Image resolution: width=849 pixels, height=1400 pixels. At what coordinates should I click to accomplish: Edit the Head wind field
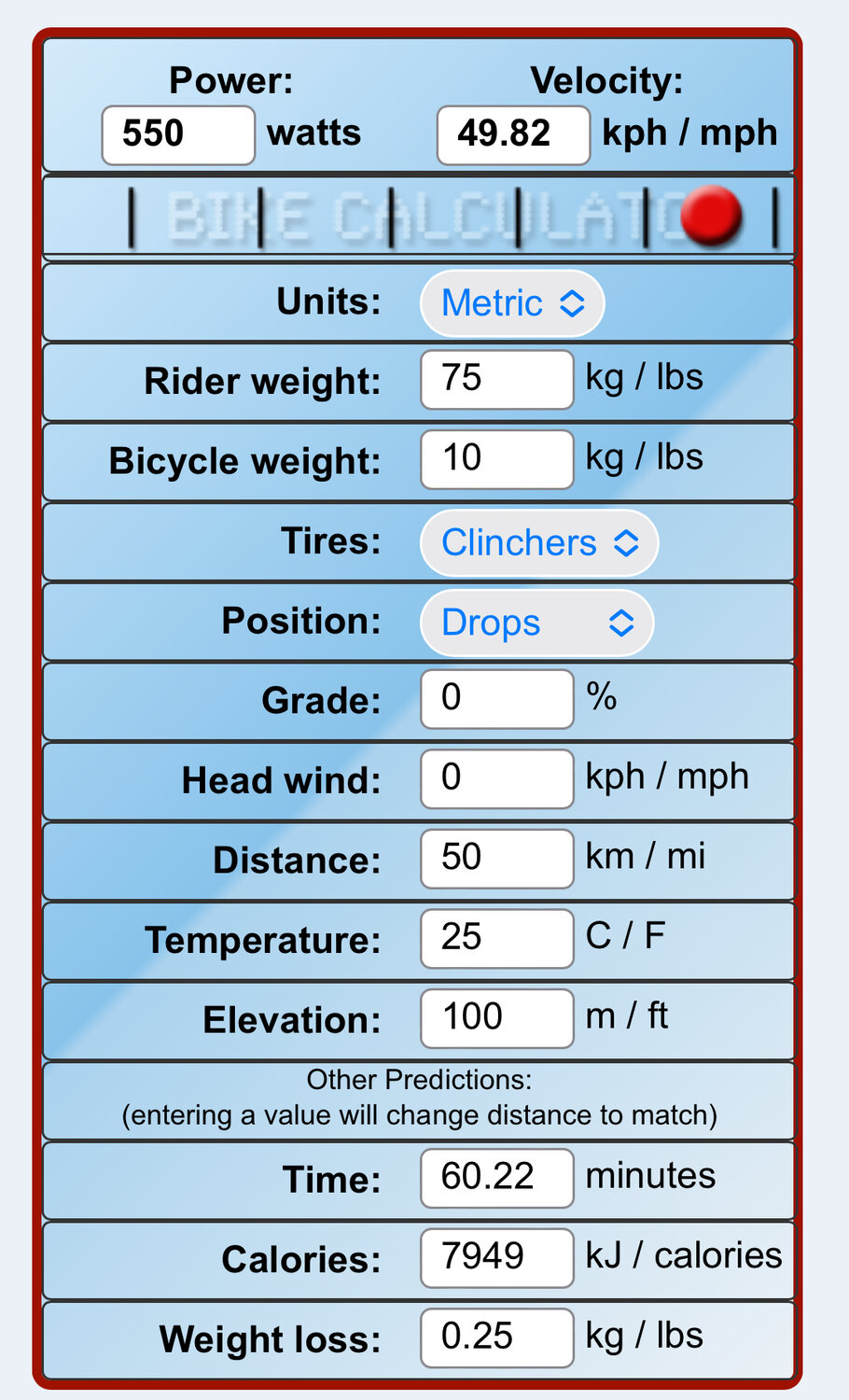coord(496,778)
